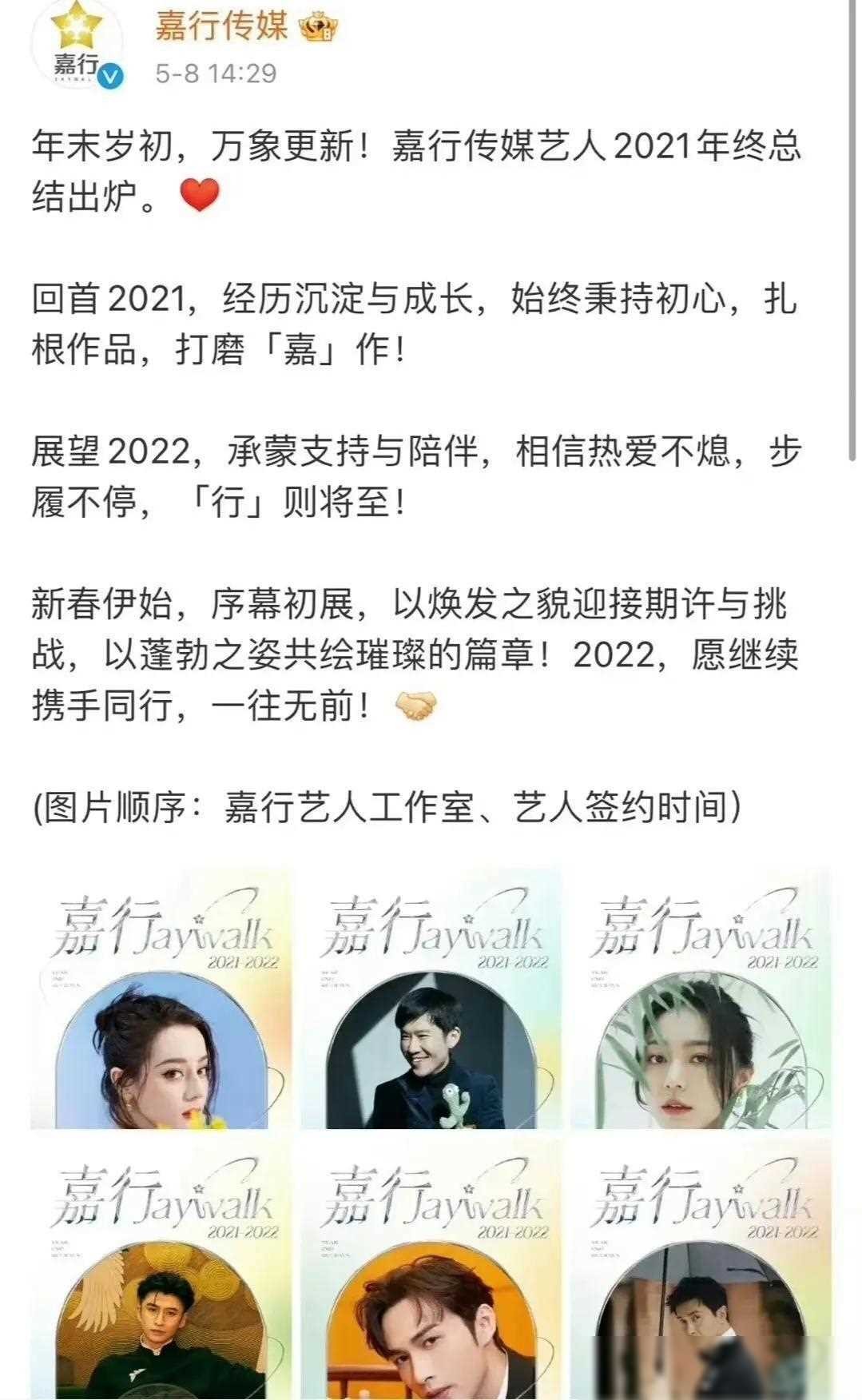Screen dimensions: 862x1400
Task: Open the poster image with blue background
Action: click(161, 998)
